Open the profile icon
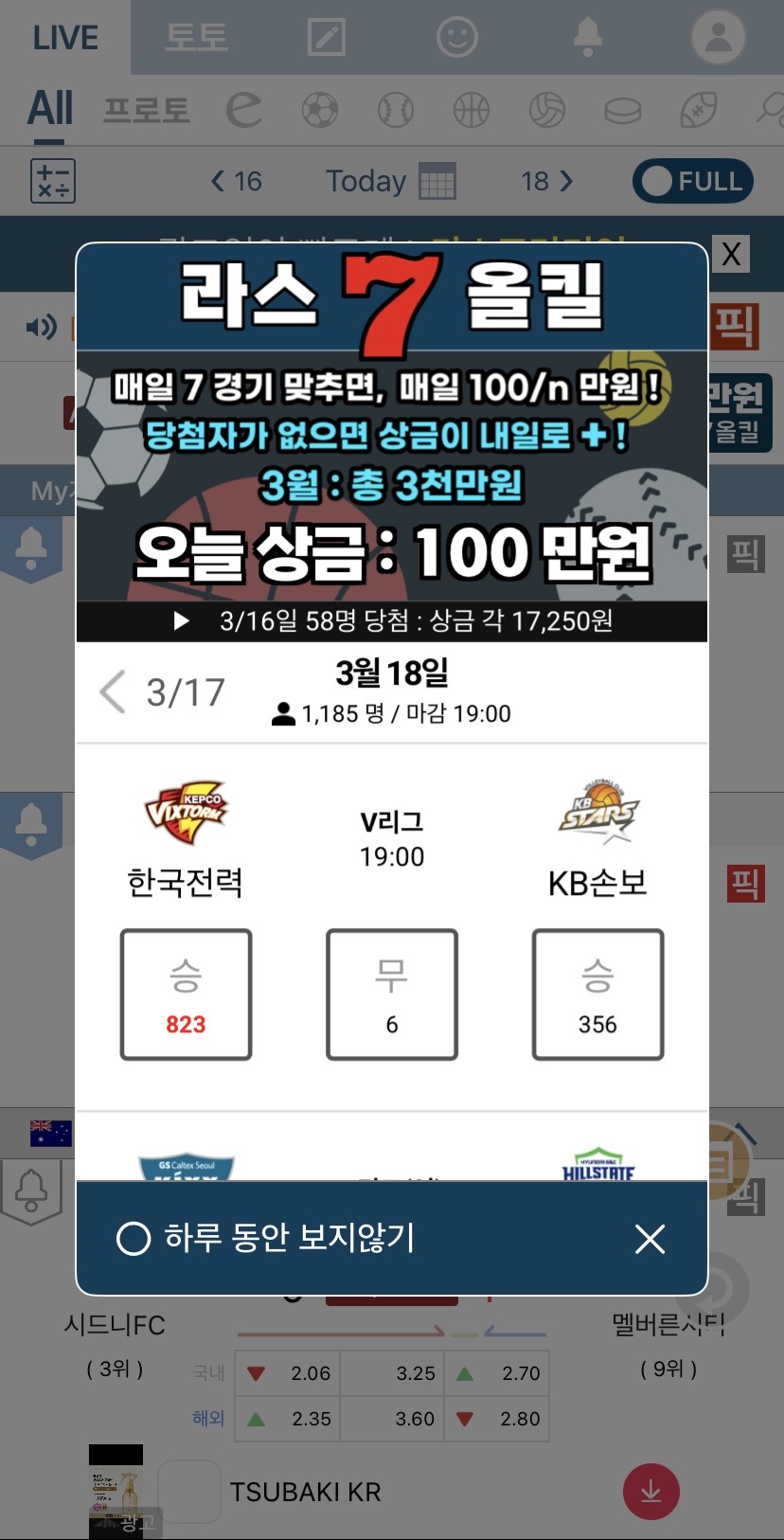Image resolution: width=784 pixels, height=1540 pixels. click(x=719, y=38)
